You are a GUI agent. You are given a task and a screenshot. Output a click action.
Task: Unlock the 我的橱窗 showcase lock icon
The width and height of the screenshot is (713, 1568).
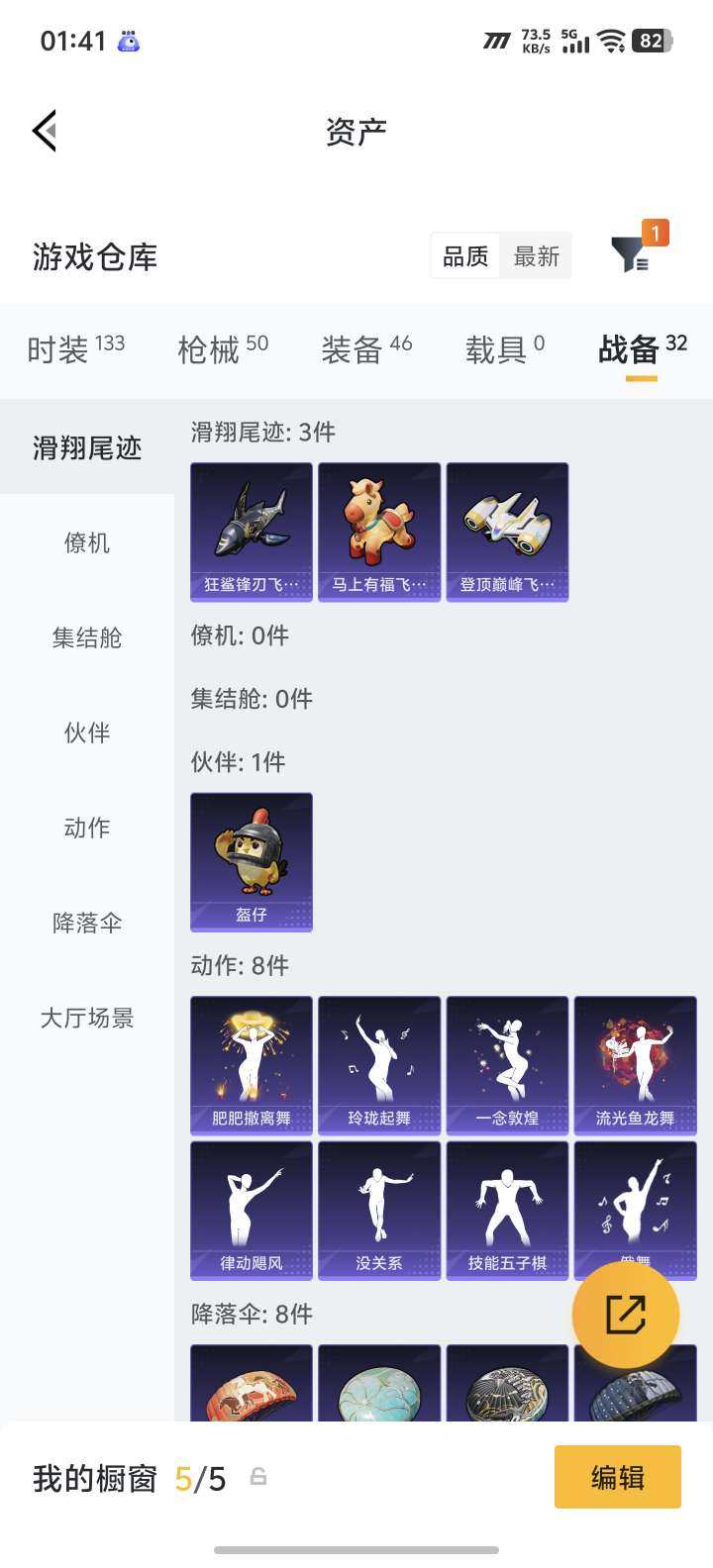(x=258, y=1476)
